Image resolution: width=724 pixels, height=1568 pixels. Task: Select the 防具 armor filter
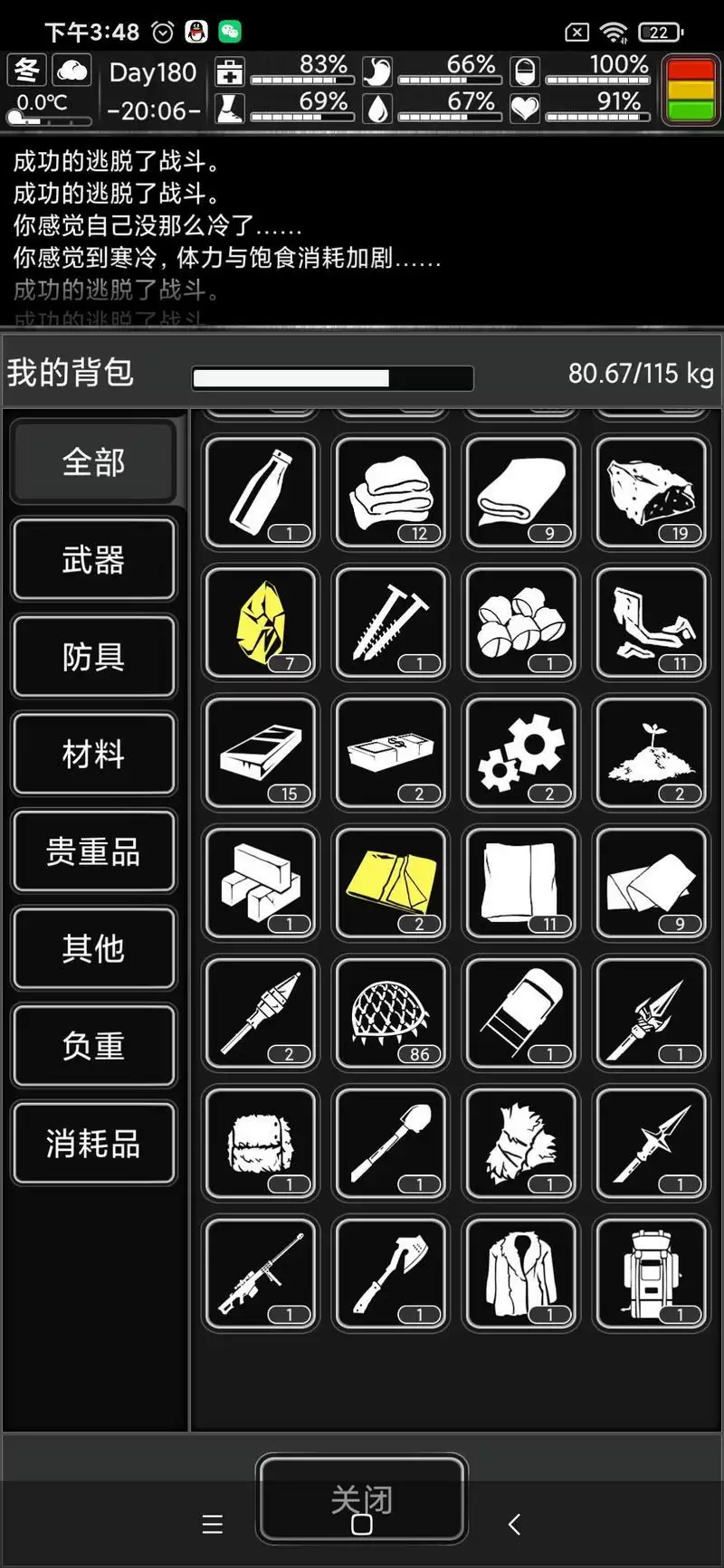93,658
